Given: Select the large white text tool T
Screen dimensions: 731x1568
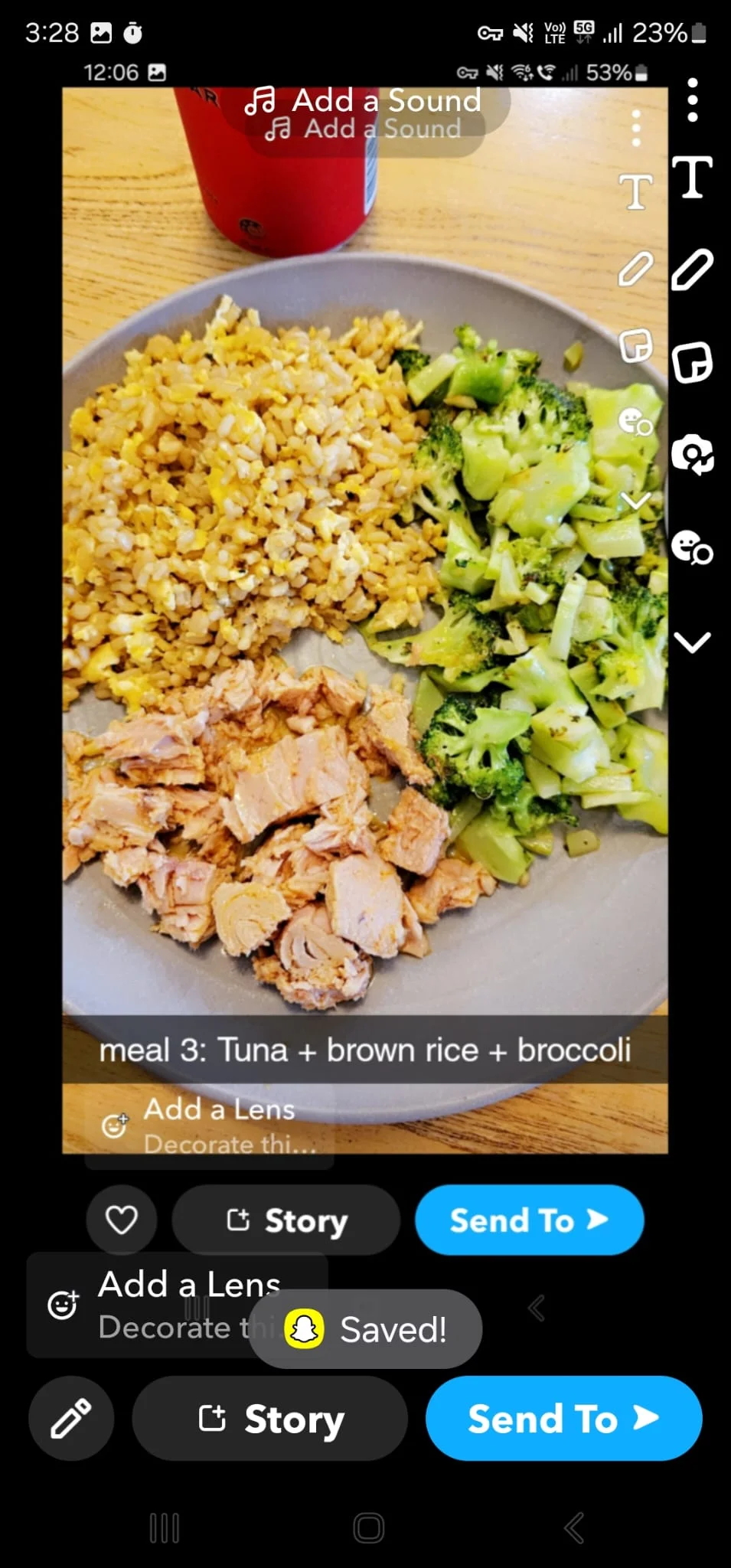Looking at the screenshot, I should pyautogui.click(x=692, y=178).
